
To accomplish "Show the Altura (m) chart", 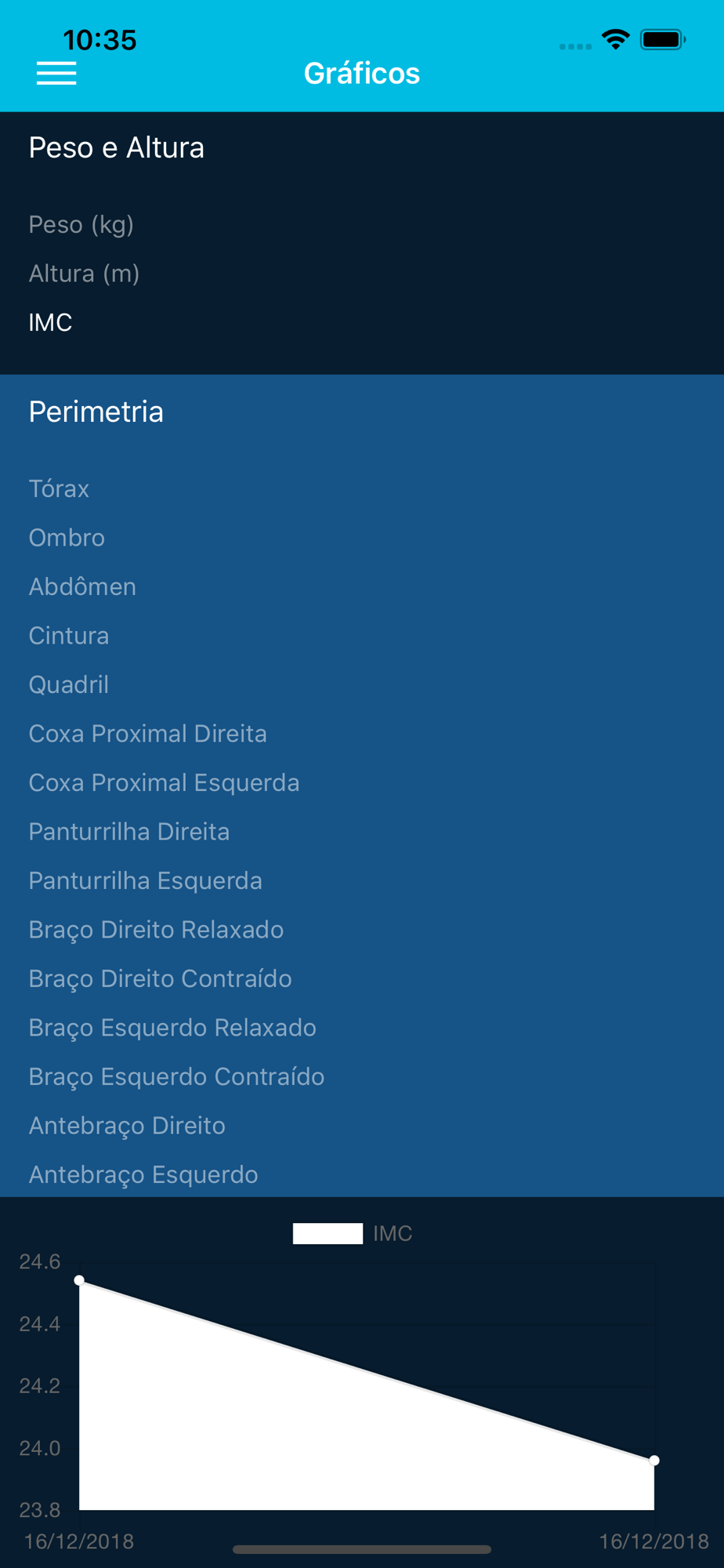I will (85, 274).
